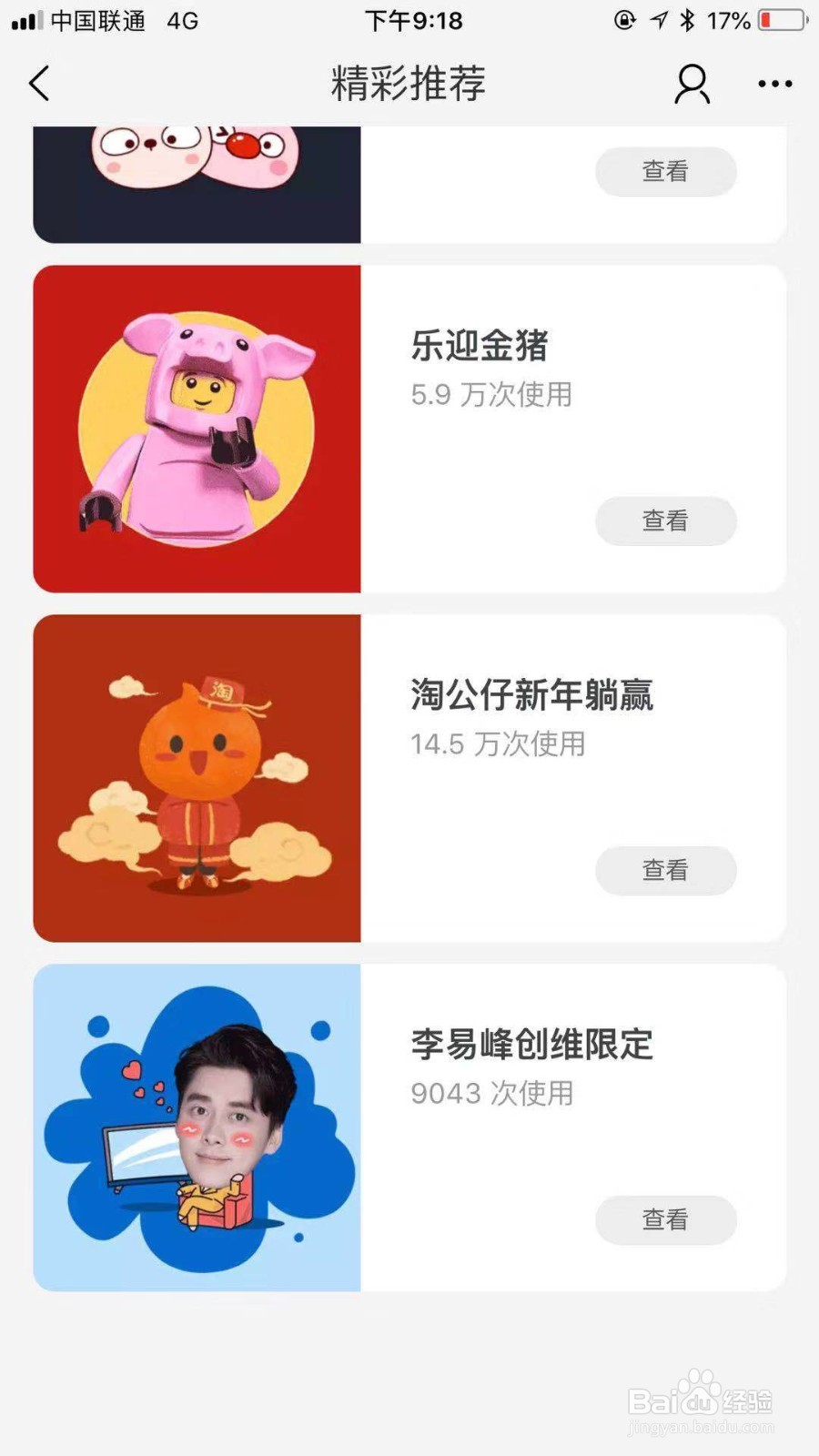Viewport: 819px width, 1456px height.
Task: Tap the Bluetooth icon in the status bar
Action: [x=687, y=20]
